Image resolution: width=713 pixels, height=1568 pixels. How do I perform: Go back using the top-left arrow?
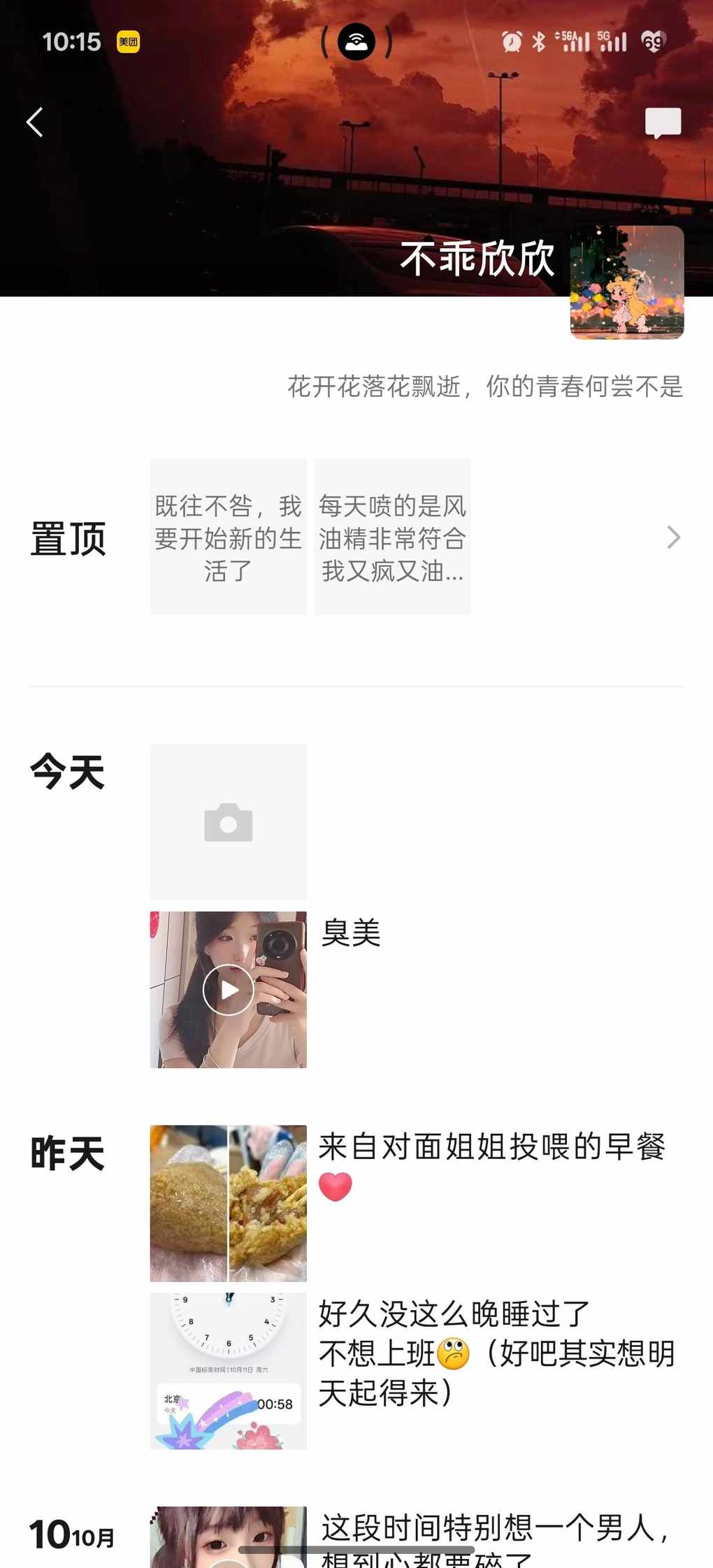(x=35, y=122)
